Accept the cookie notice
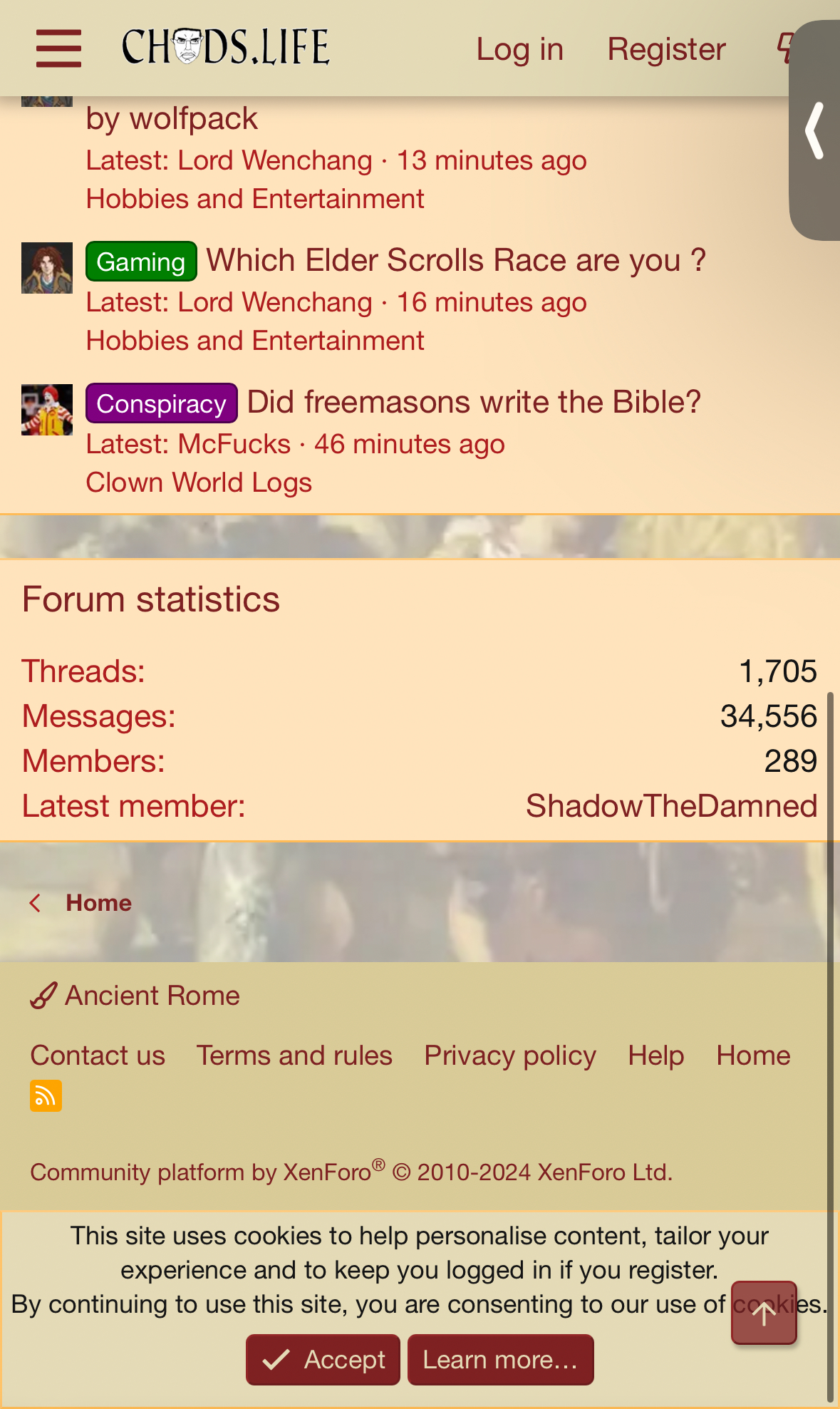Image resolution: width=840 pixels, height=1409 pixels. tap(323, 1360)
